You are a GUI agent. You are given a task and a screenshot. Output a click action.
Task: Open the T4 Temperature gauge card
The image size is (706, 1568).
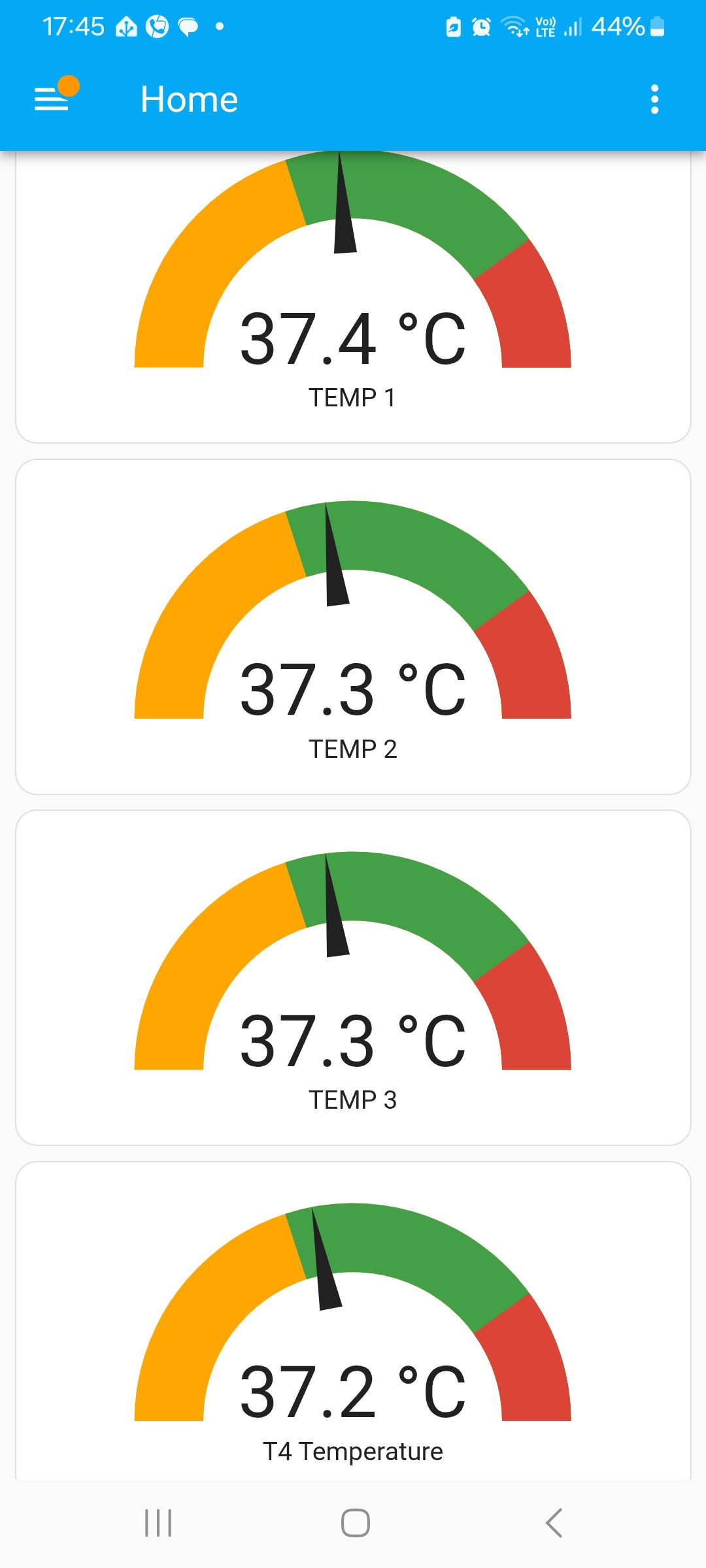pyautogui.click(x=353, y=1326)
